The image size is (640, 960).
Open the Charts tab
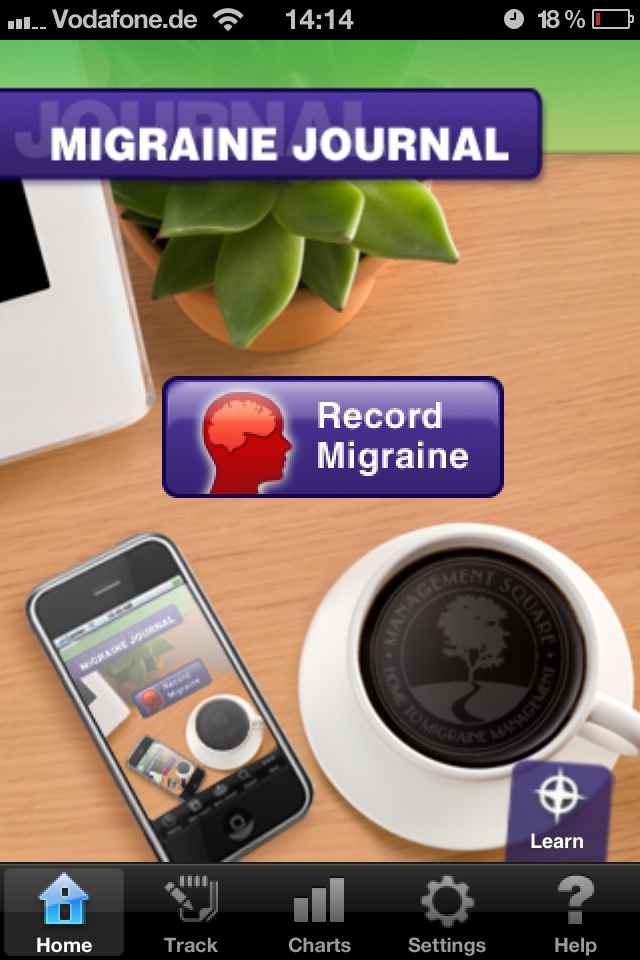(x=319, y=912)
